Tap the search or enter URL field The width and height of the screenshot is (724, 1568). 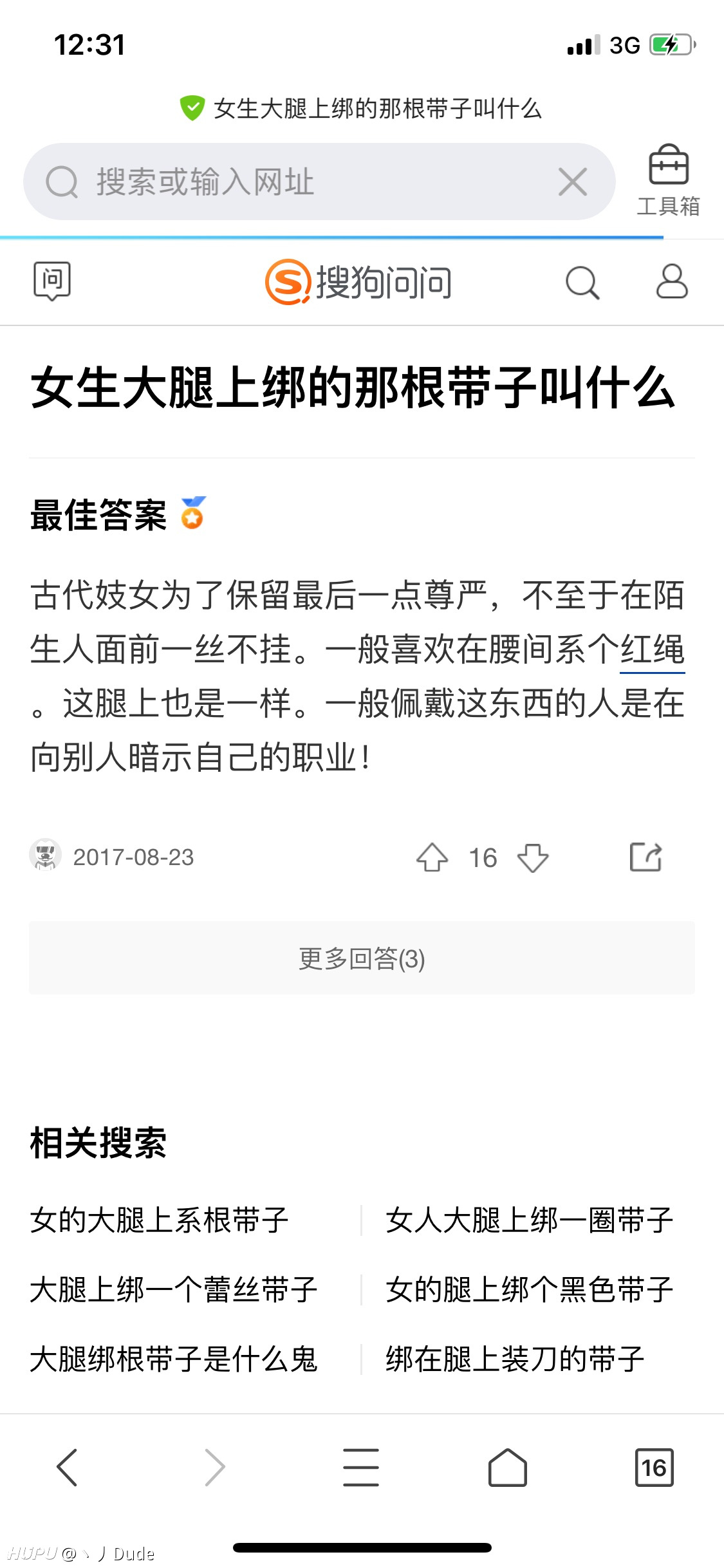[319, 182]
